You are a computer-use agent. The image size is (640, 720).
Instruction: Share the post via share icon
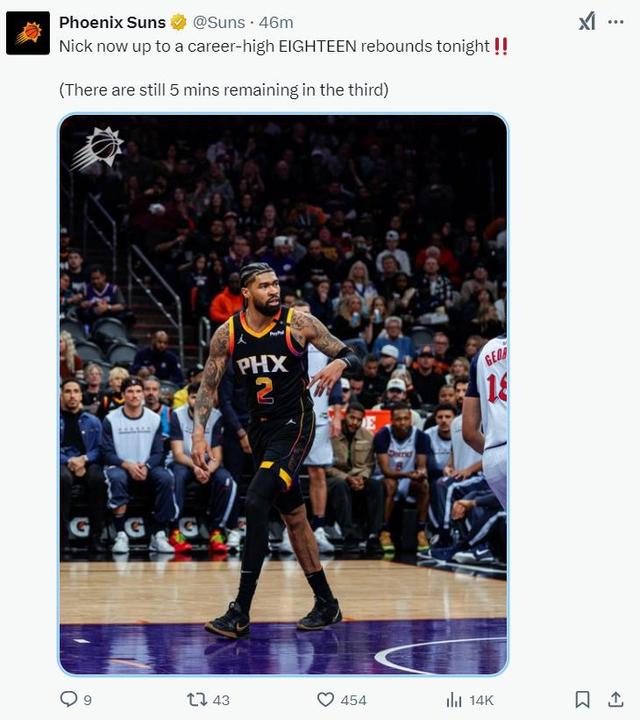616,699
